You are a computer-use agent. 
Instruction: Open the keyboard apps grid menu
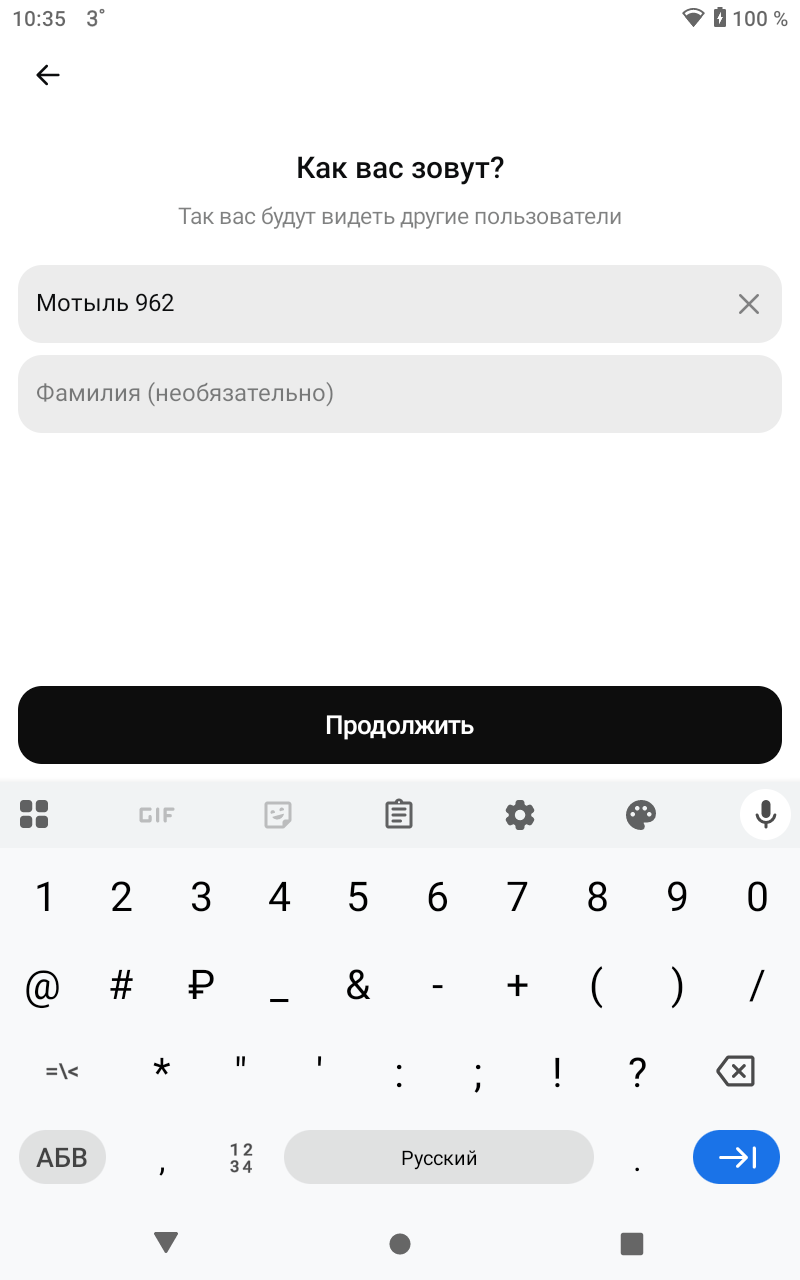point(34,815)
